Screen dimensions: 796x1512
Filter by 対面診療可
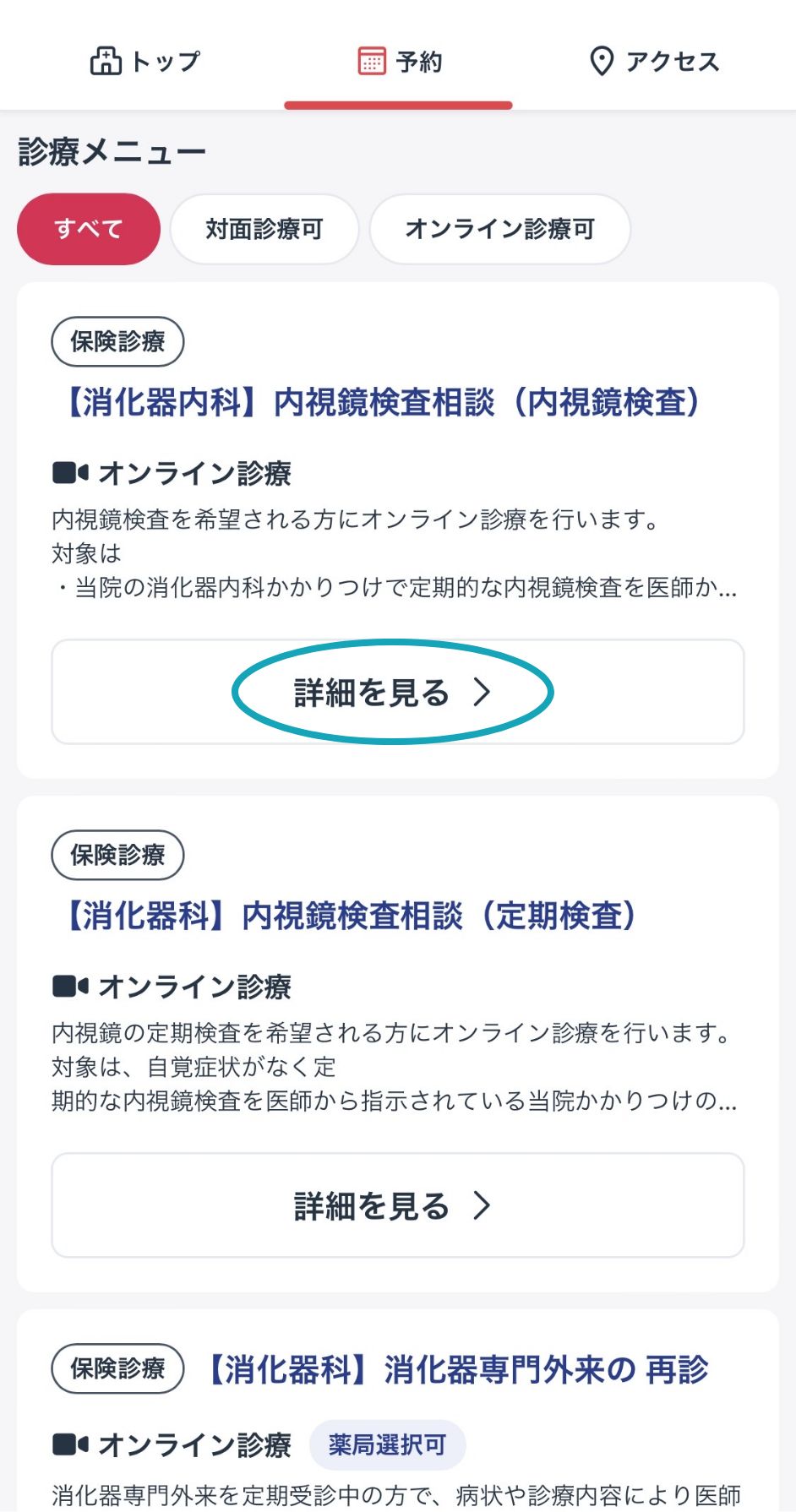[264, 229]
